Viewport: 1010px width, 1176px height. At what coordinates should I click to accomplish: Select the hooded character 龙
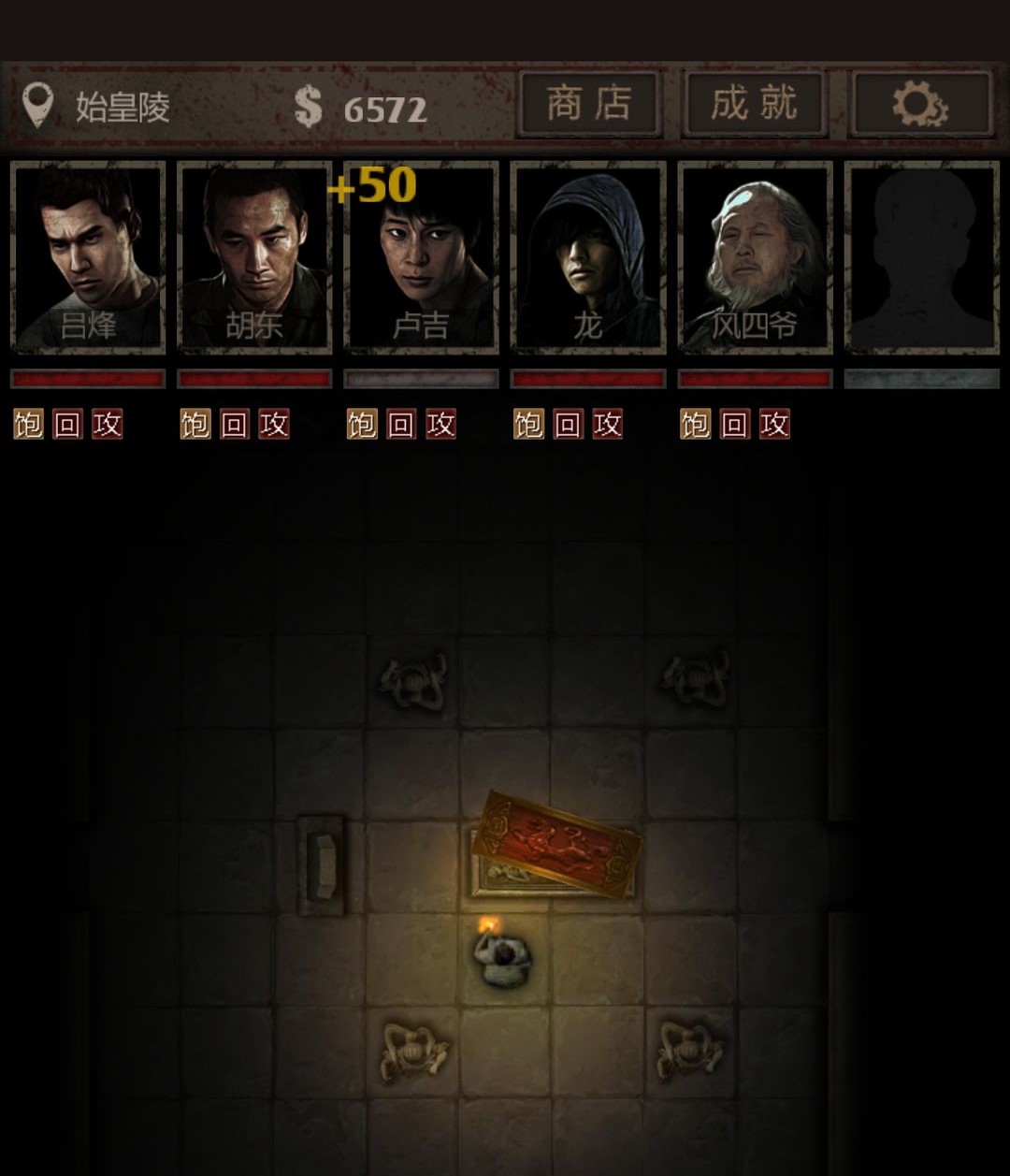pos(587,257)
